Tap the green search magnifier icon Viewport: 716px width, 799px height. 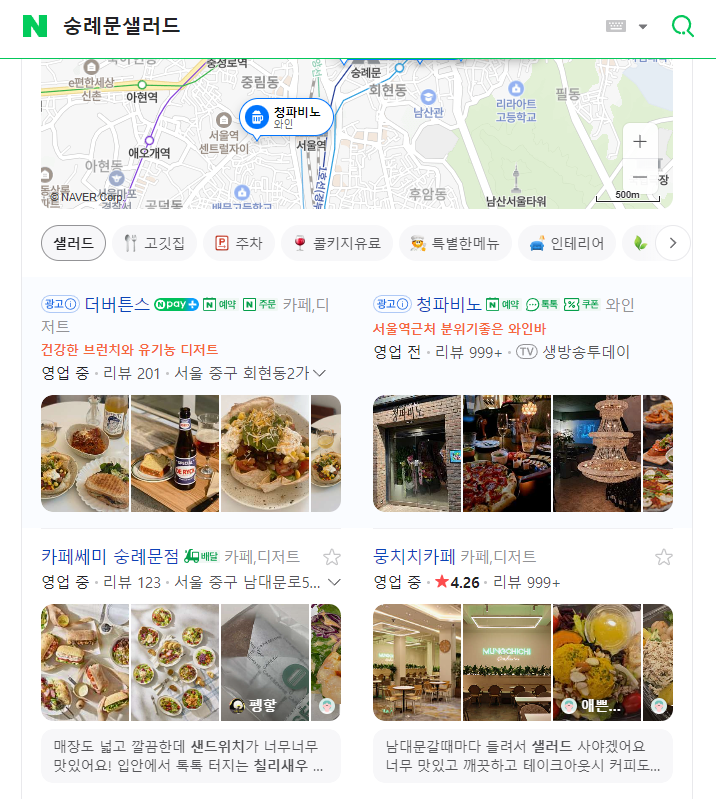pos(683,26)
